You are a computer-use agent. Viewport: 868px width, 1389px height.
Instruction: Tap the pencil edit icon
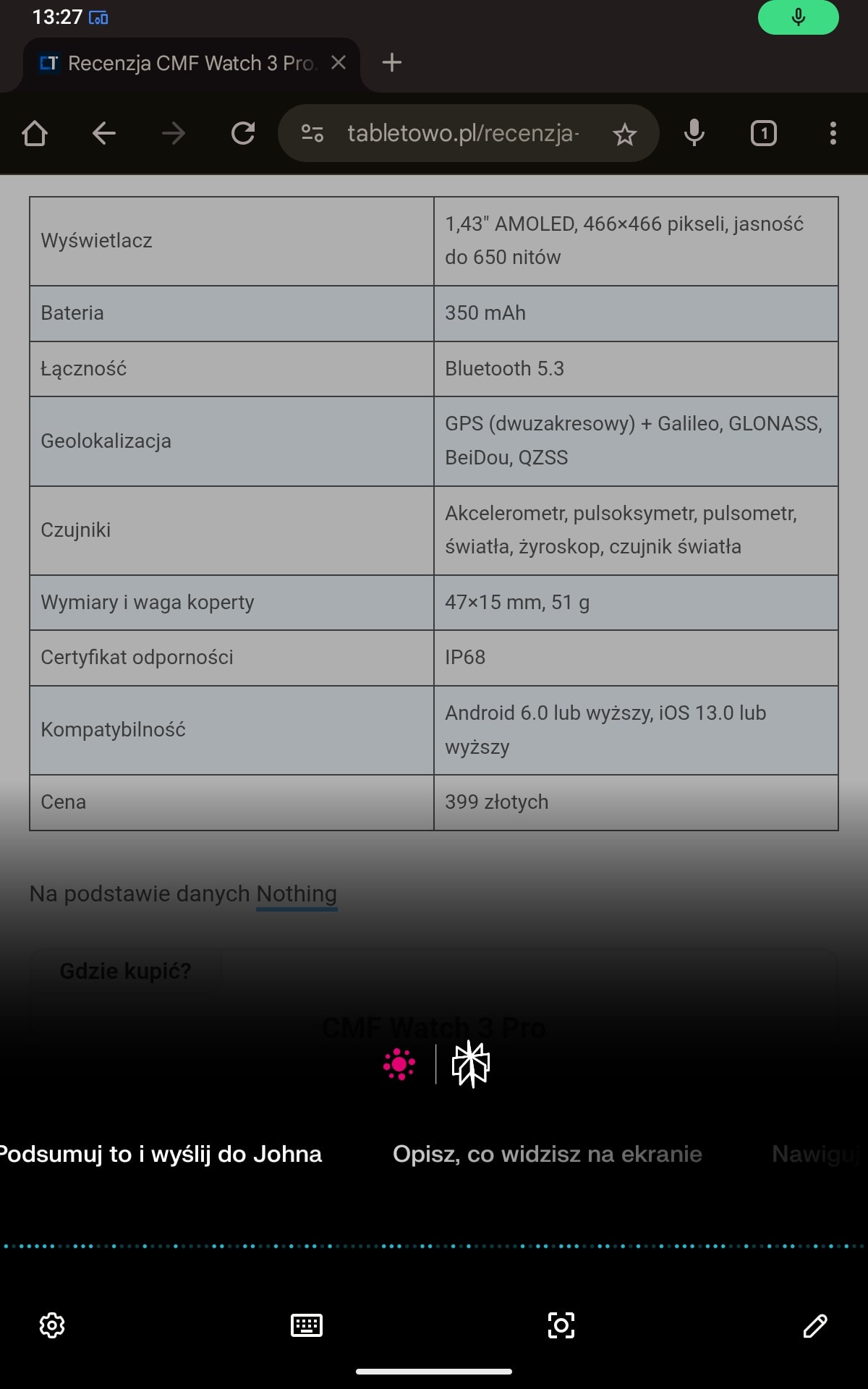click(815, 1325)
